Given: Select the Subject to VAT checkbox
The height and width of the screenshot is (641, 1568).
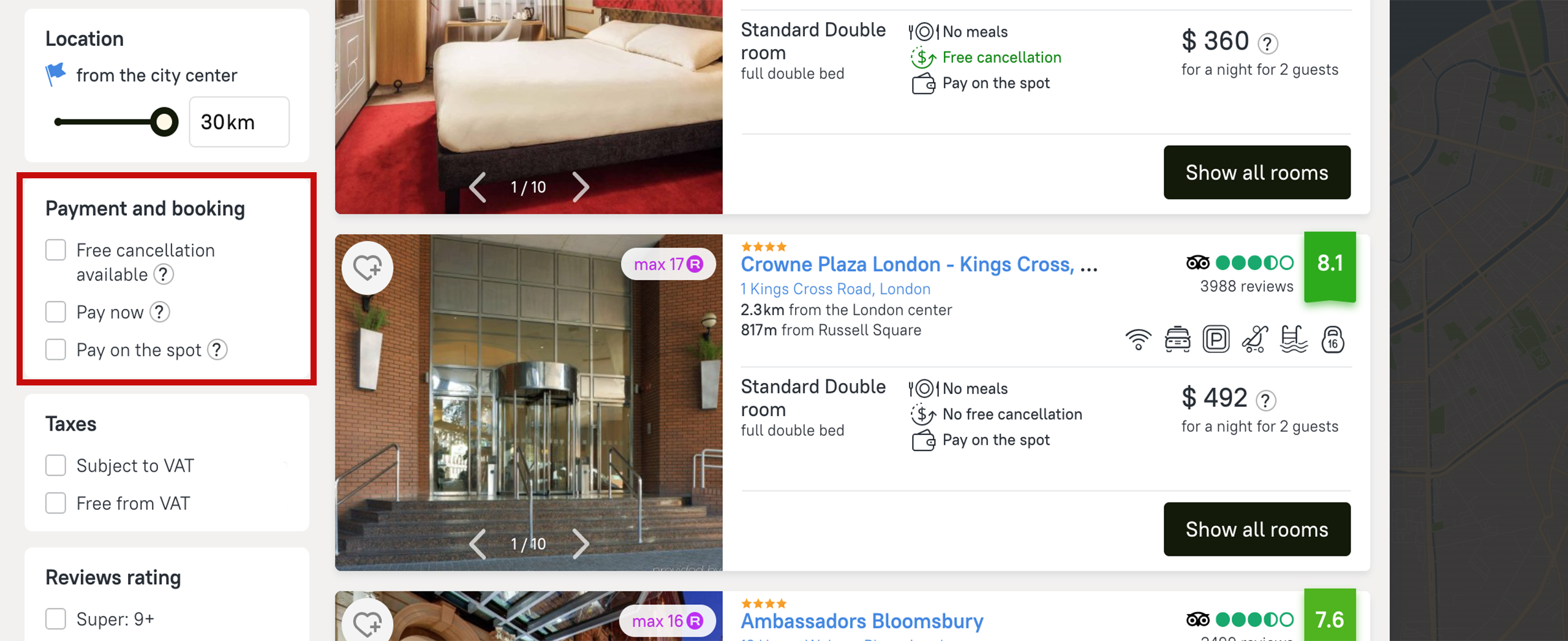Looking at the screenshot, I should tap(56, 465).
